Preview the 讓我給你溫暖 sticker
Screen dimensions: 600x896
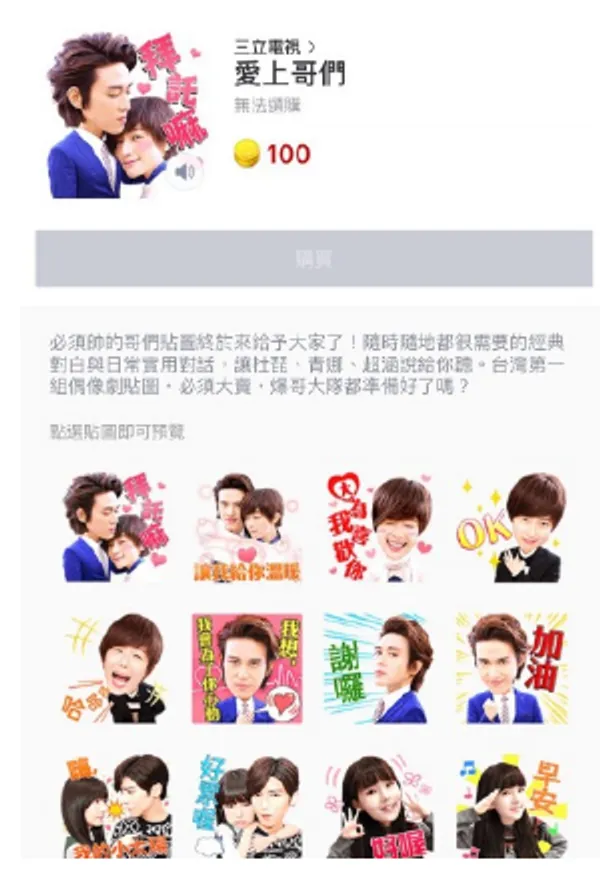pyautogui.click(x=247, y=527)
